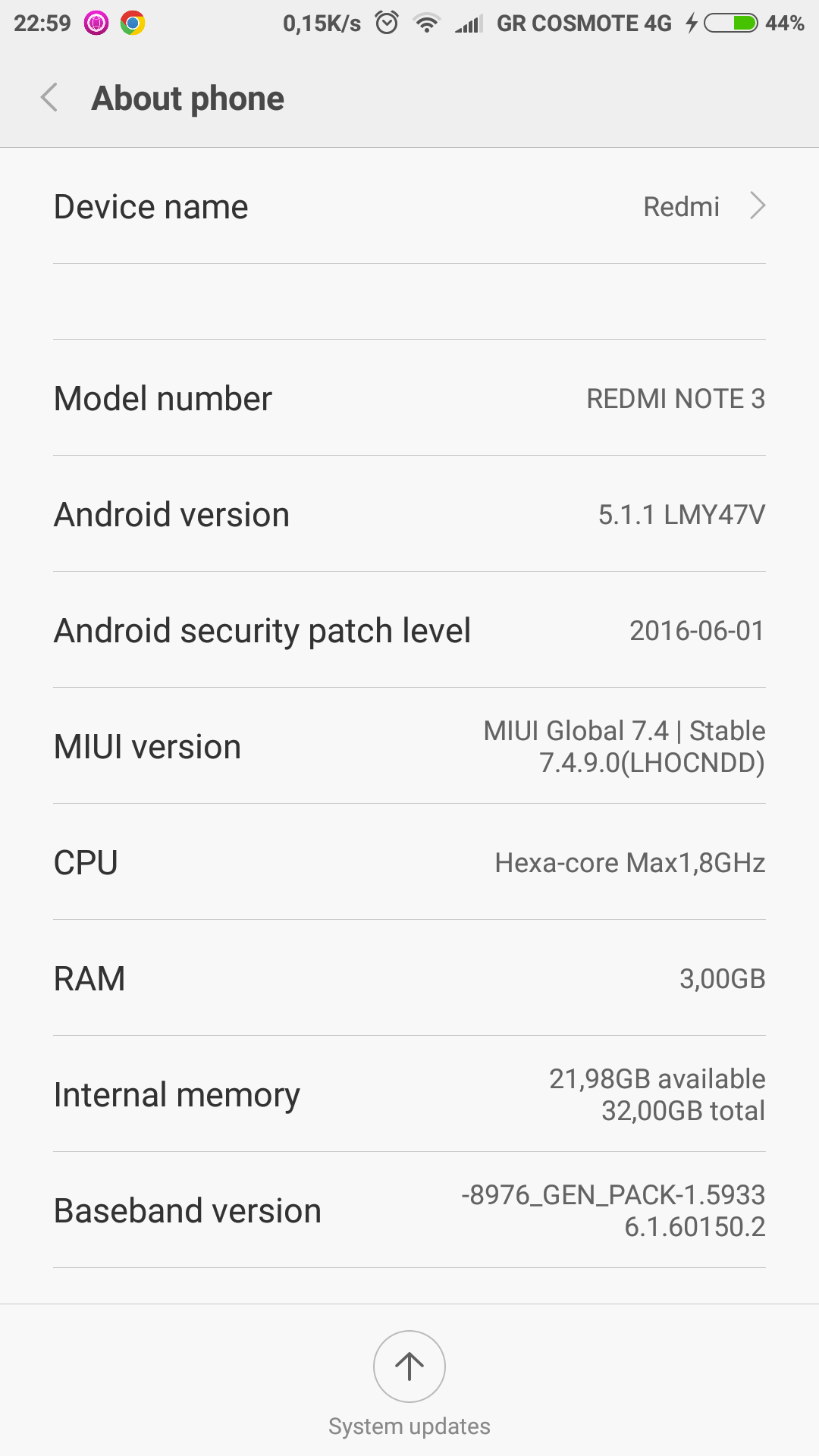Tap the System updates button
Image resolution: width=819 pixels, height=1456 pixels.
pyautogui.click(x=409, y=1367)
